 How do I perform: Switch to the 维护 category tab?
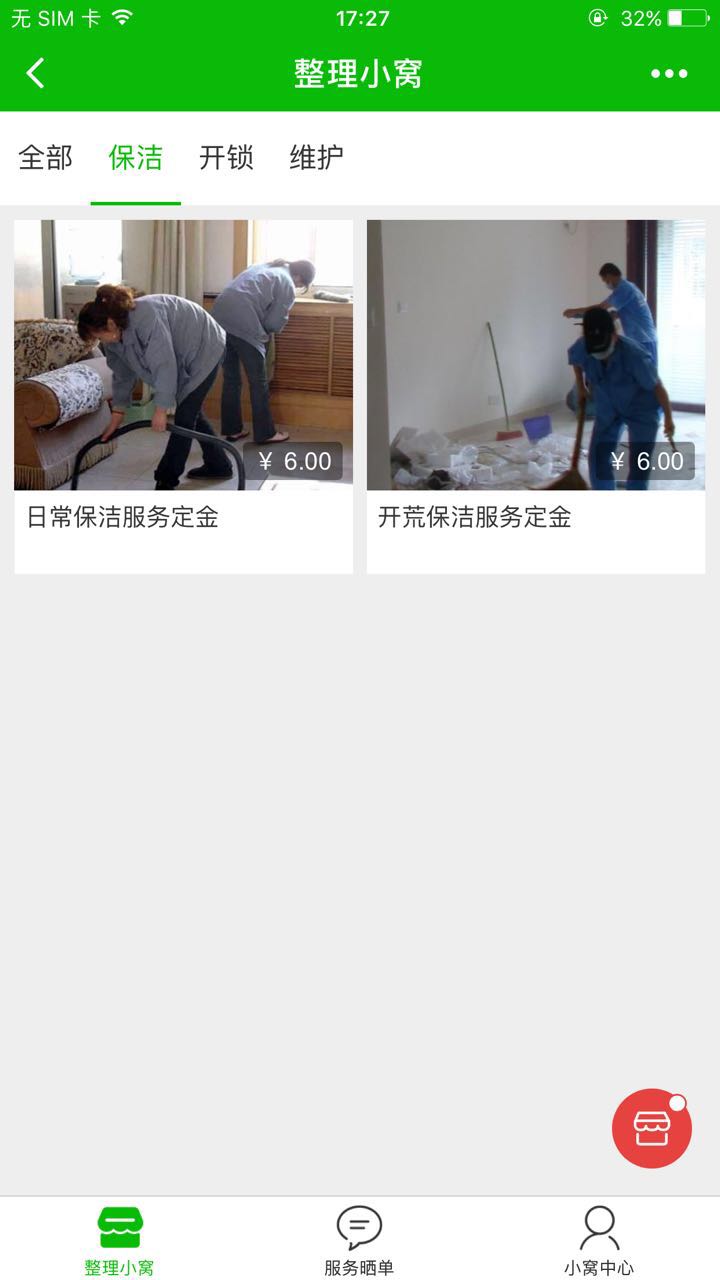point(316,158)
